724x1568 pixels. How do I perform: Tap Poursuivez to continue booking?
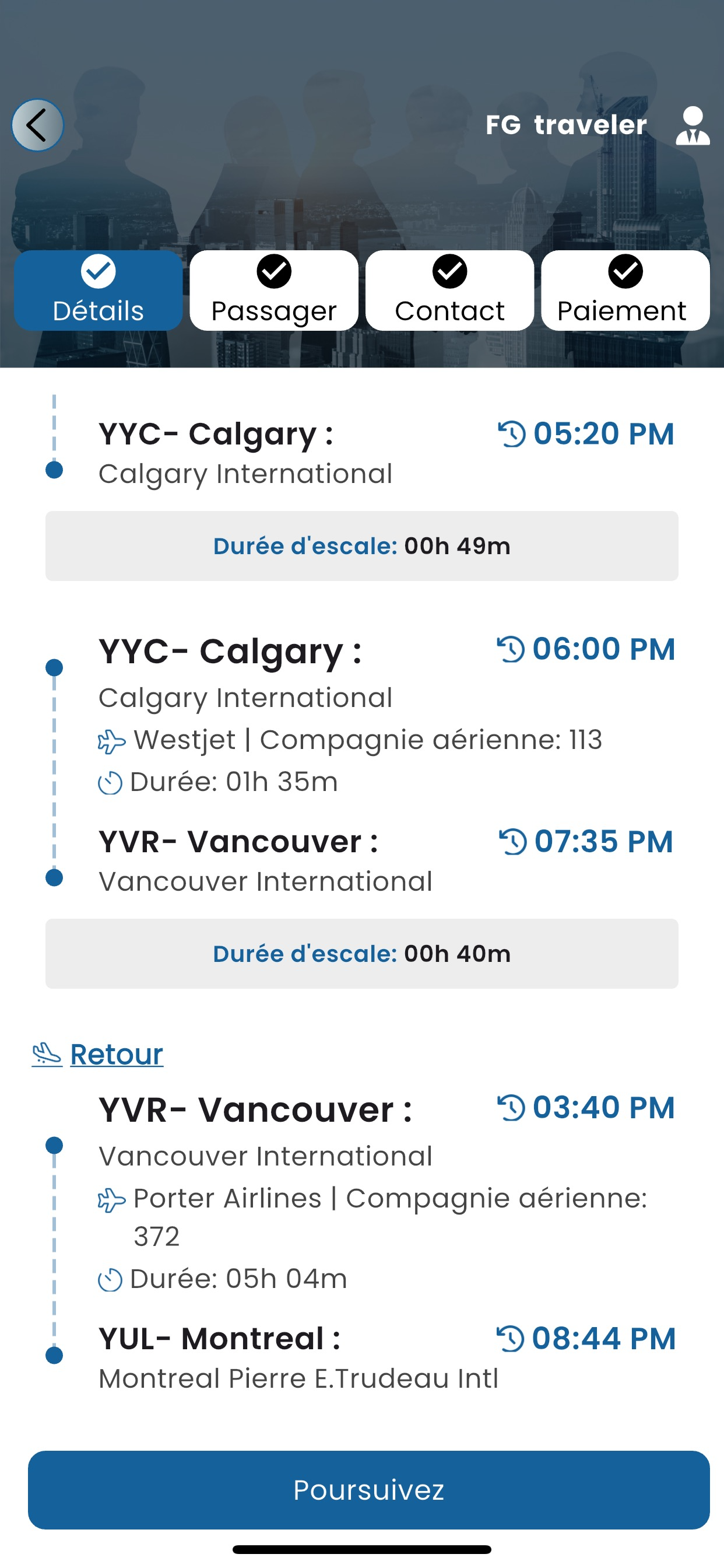click(368, 1490)
